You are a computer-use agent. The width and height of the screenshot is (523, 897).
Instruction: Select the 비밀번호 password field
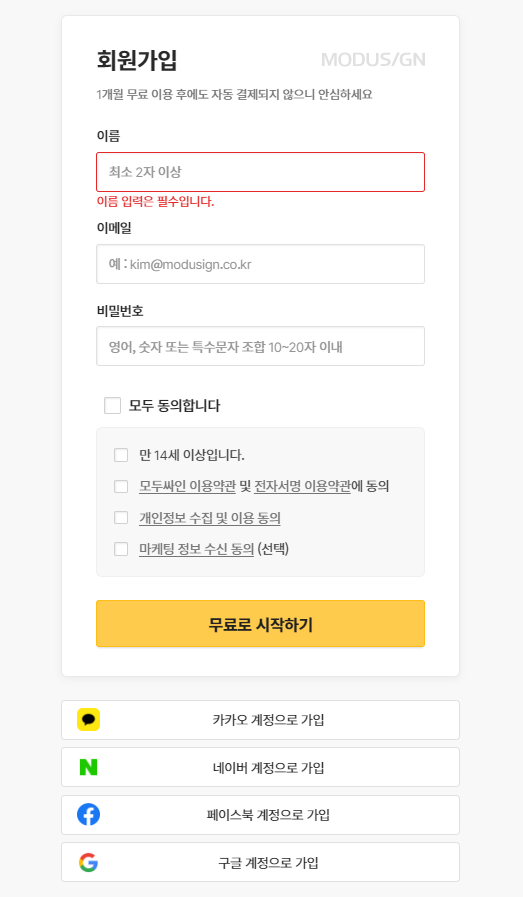pos(260,346)
